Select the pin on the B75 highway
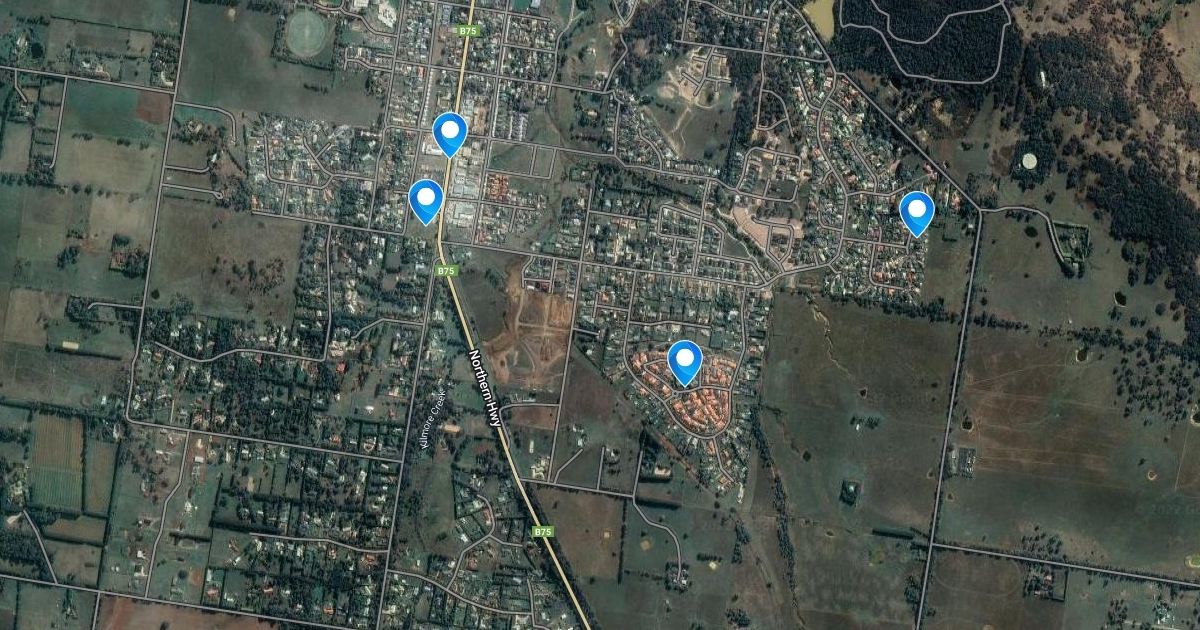This screenshot has height=630, width=1200. coord(450,132)
